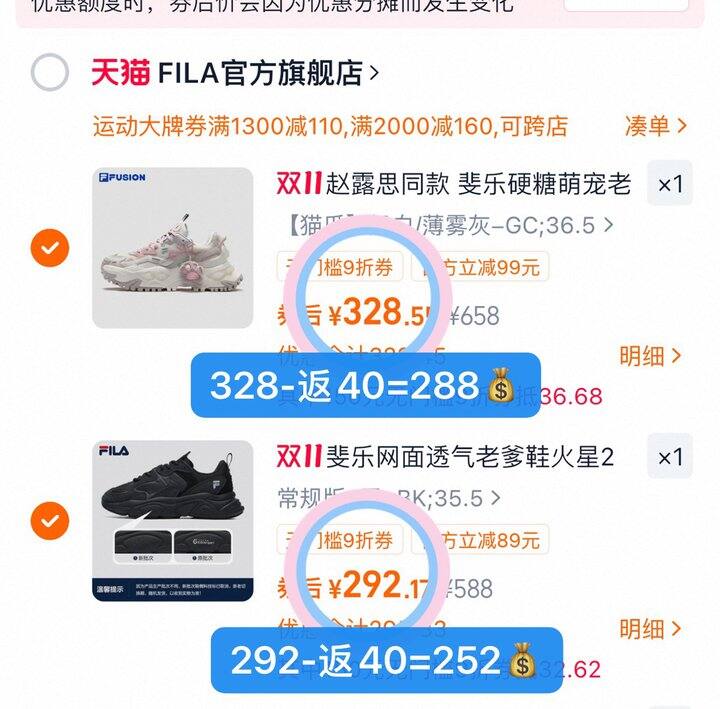Tap 凑单 to add more items for the coupon
The image size is (720, 709).
point(656,125)
